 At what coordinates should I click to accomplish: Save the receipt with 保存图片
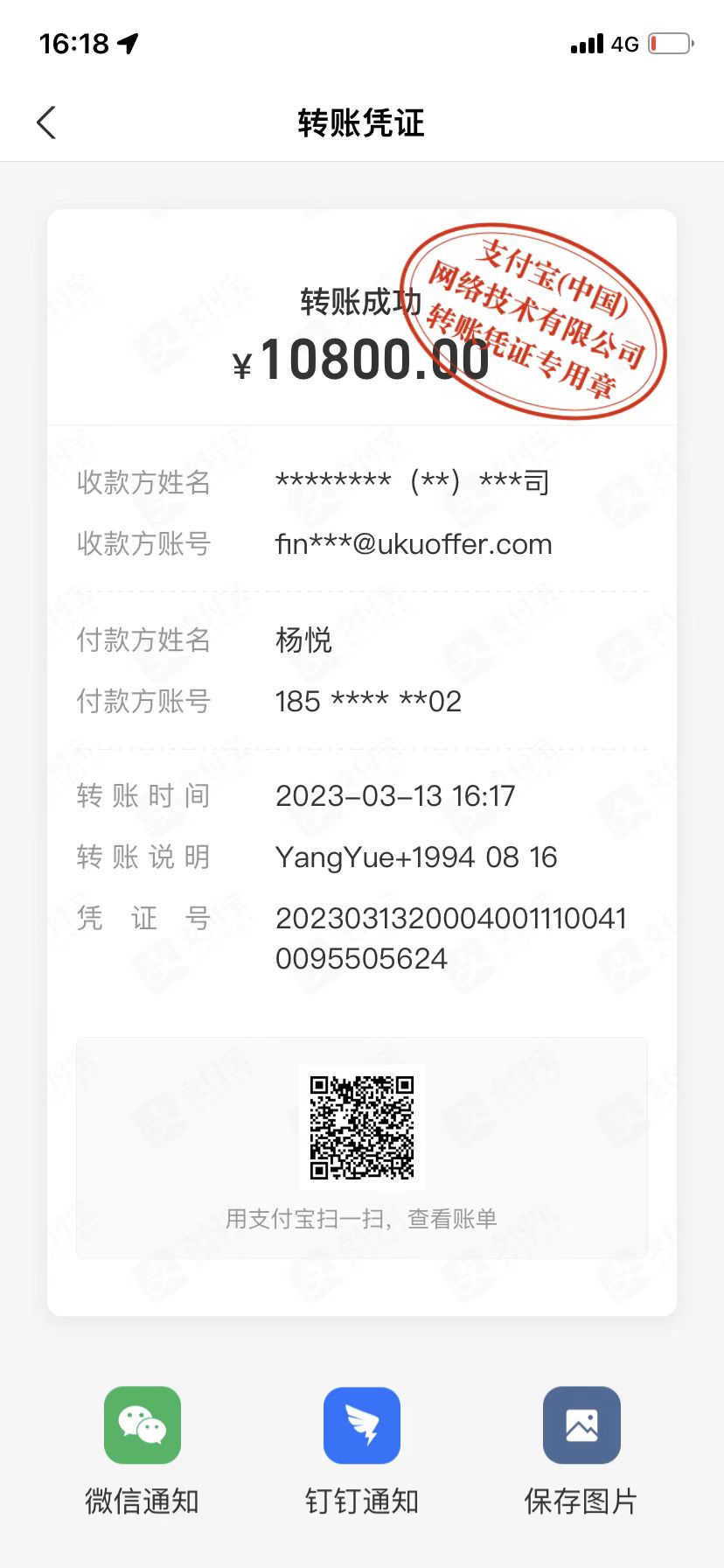[581, 1425]
